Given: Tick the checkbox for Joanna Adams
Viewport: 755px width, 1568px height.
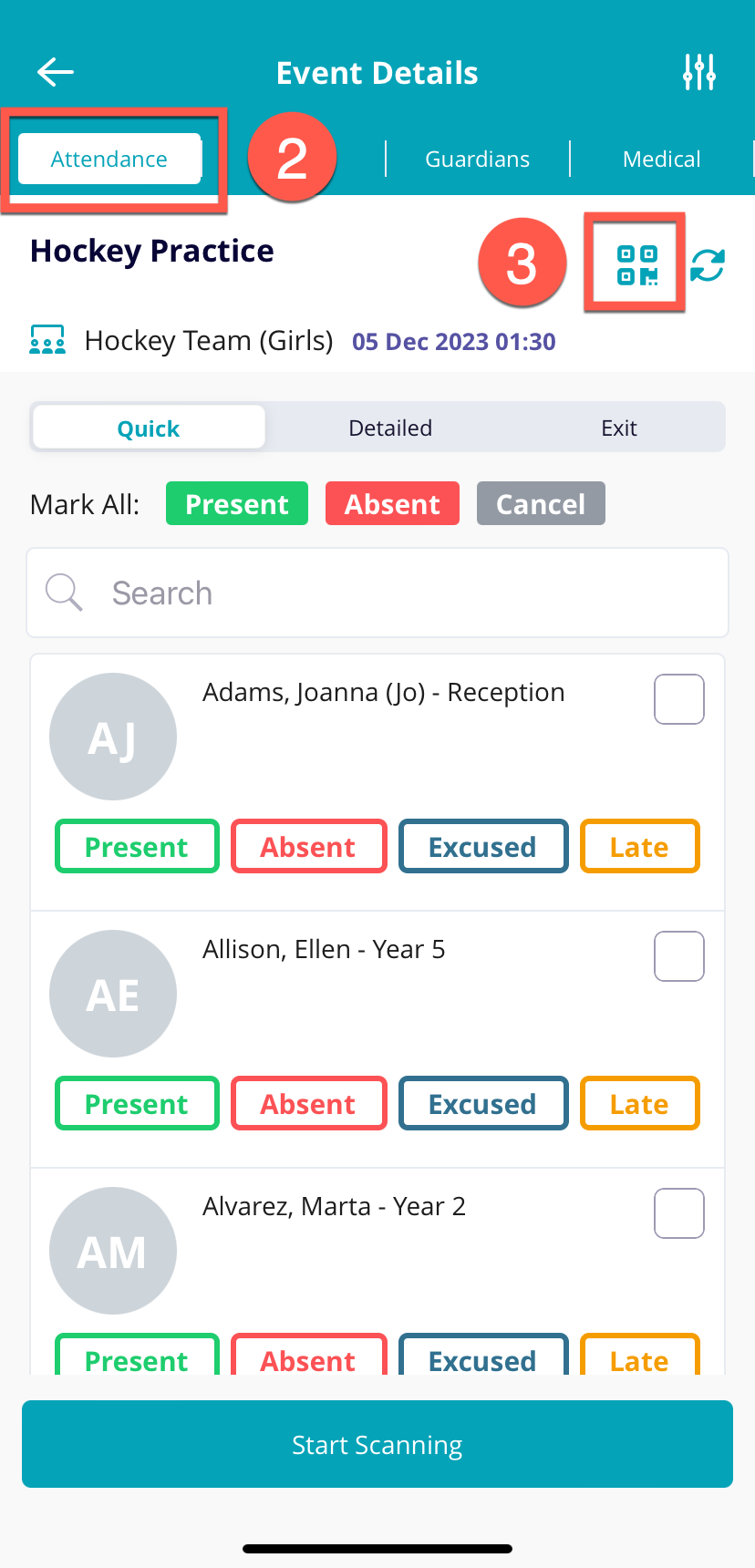Looking at the screenshot, I should 679,699.
